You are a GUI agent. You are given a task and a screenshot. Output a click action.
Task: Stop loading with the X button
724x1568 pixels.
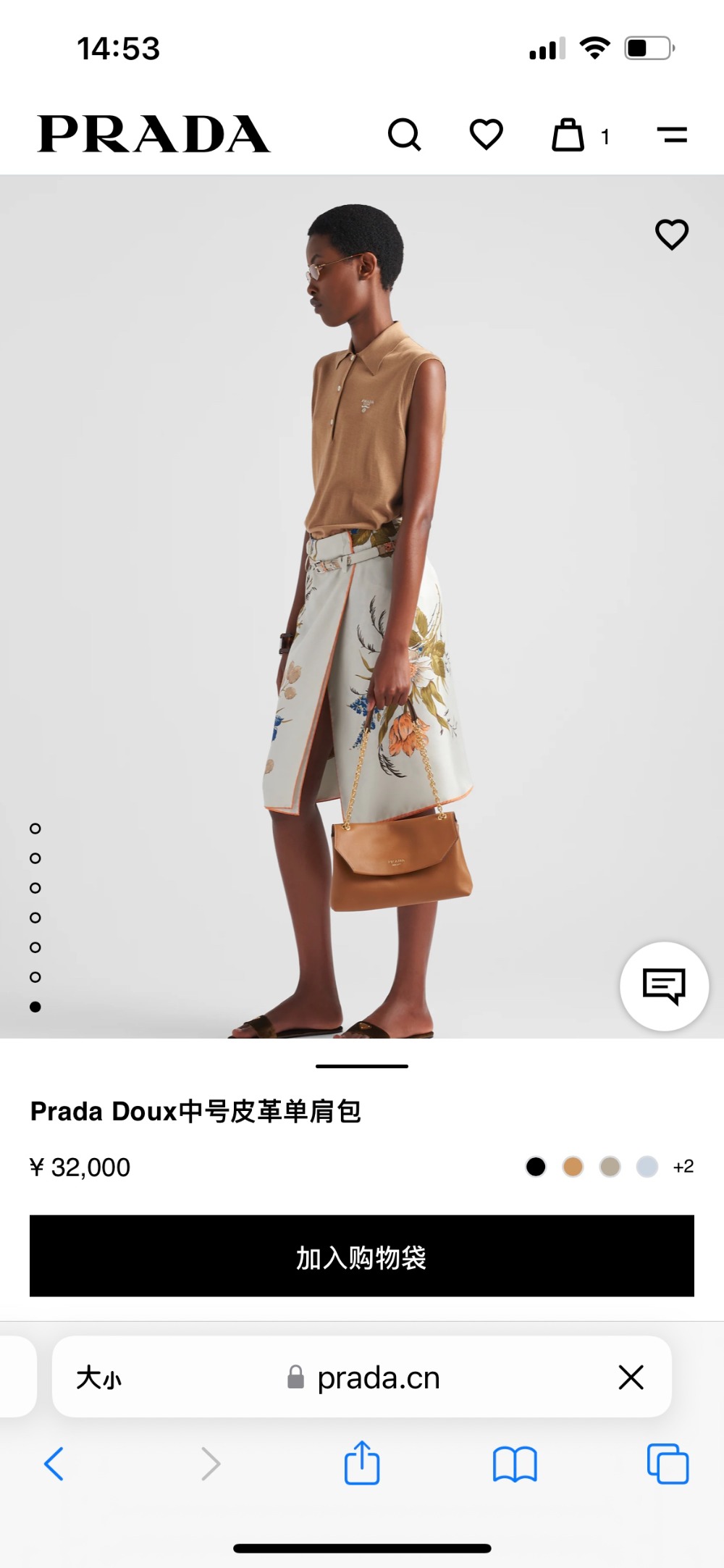[631, 1378]
